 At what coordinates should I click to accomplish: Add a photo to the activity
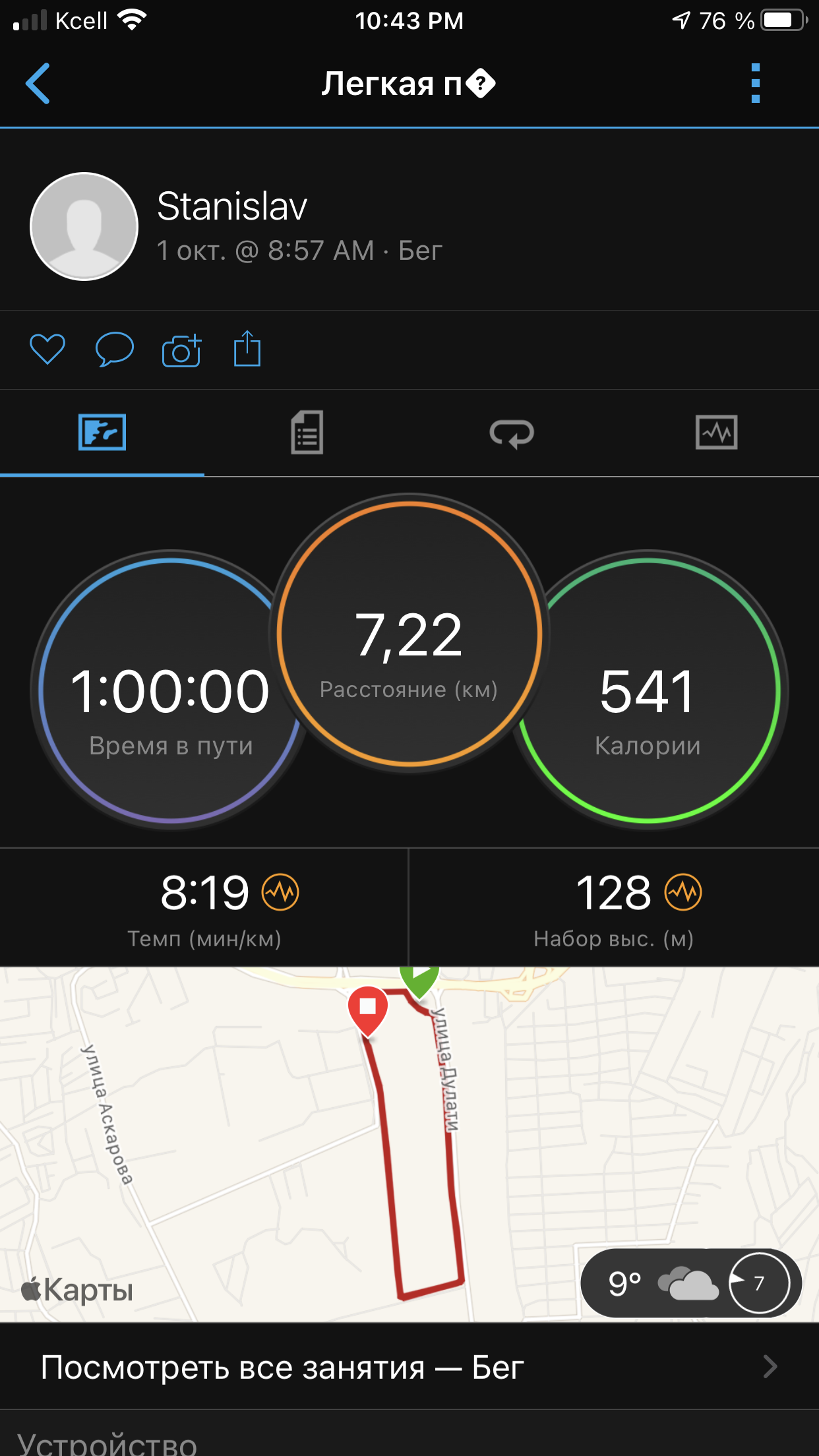click(181, 349)
